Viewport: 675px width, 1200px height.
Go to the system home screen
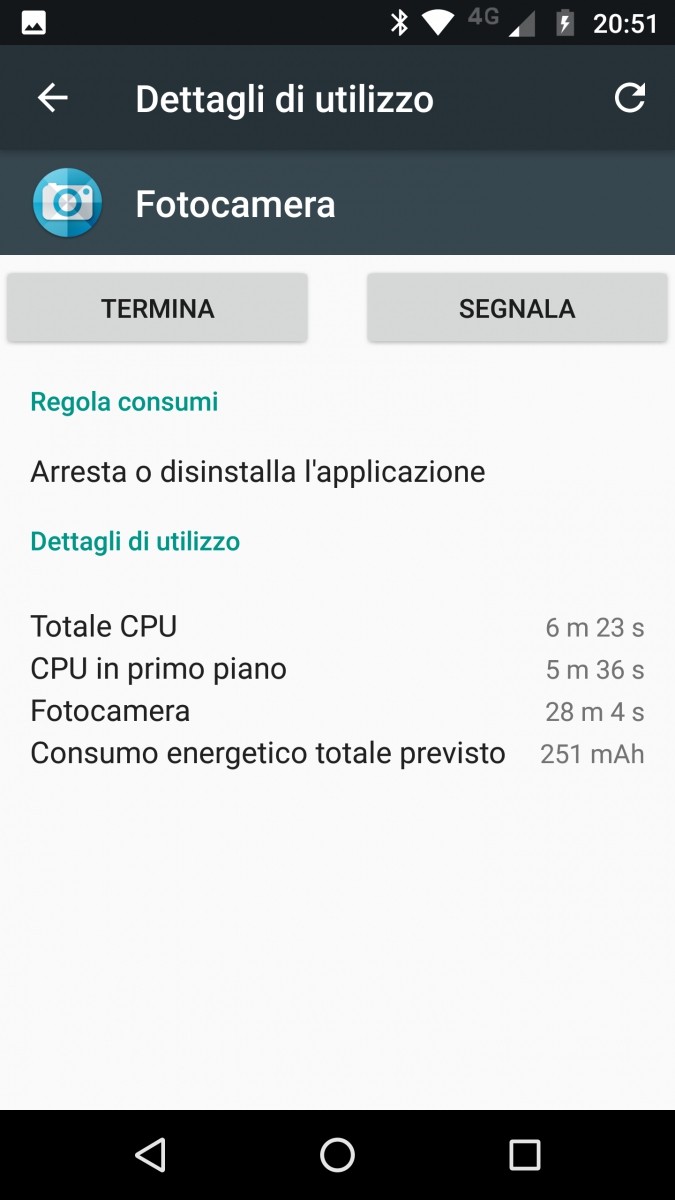point(337,1155)
